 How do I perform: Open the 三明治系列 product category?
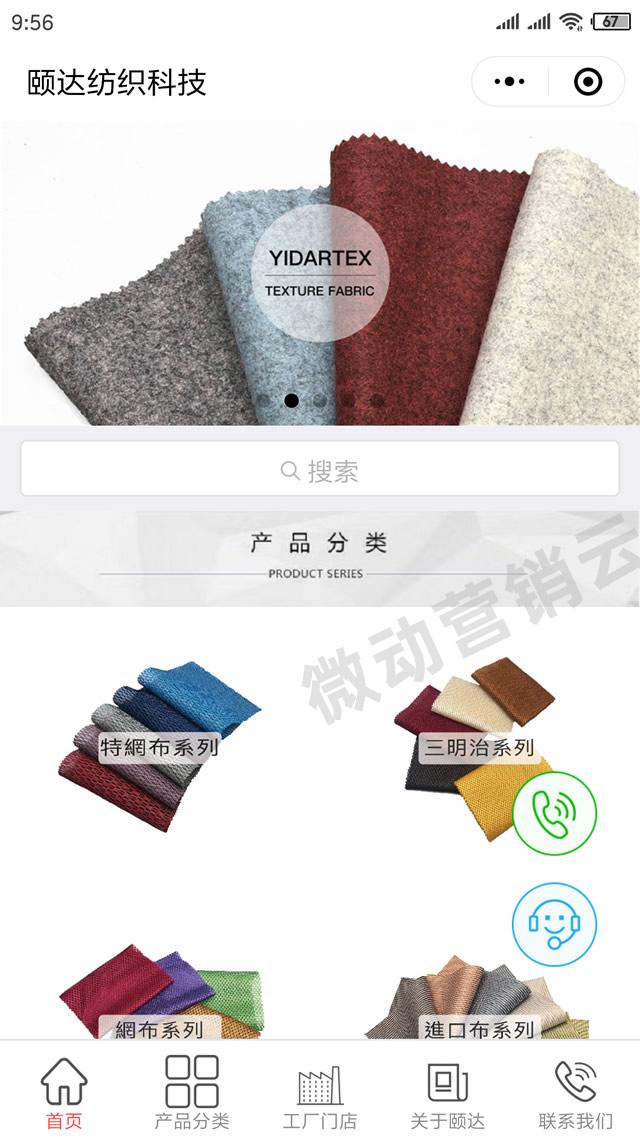coord(478,745)
